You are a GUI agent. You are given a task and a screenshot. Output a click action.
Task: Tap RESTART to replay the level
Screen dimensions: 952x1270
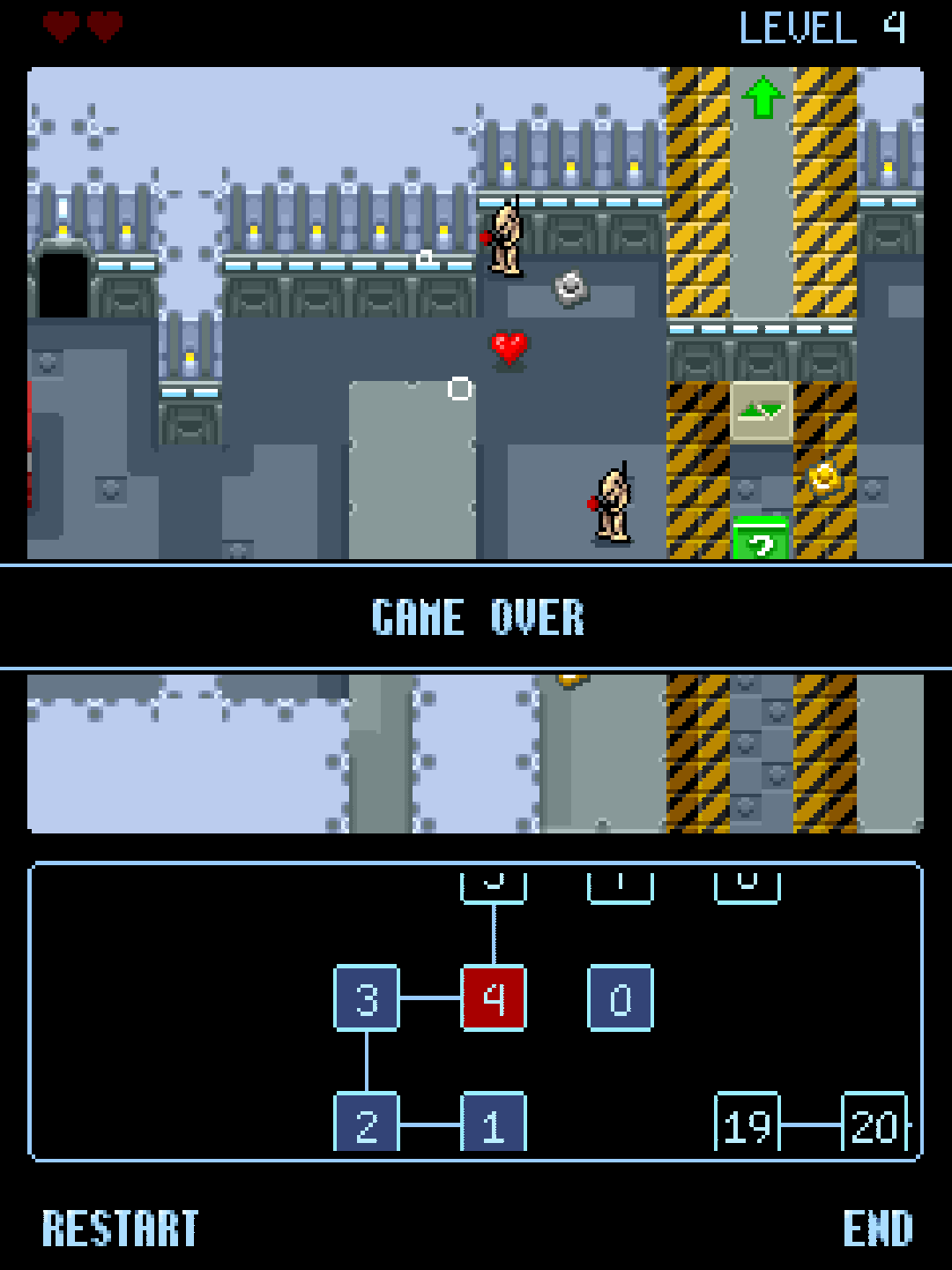pyautogui.click(x=121, y=1229)
